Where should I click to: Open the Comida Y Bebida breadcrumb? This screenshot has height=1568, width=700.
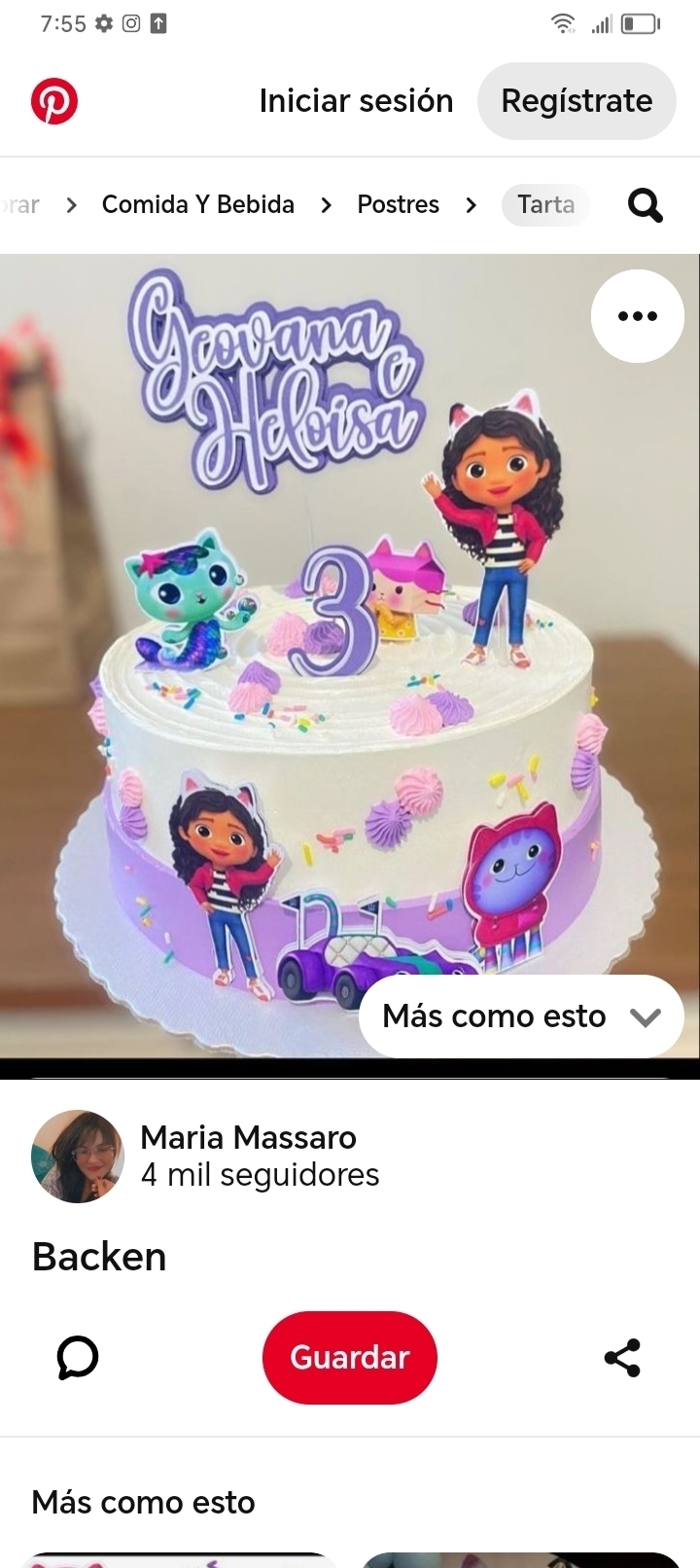[x=198, y=204]
